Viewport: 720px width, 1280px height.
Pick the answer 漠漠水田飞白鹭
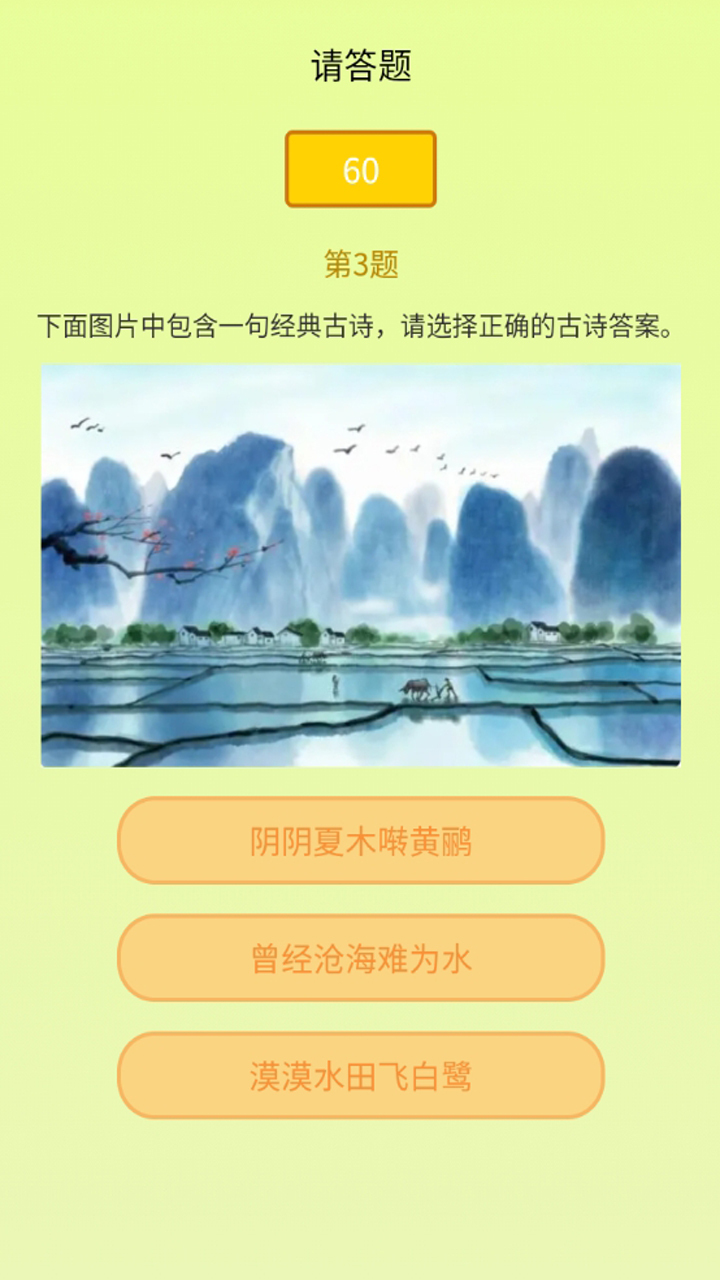point(360,1076)
